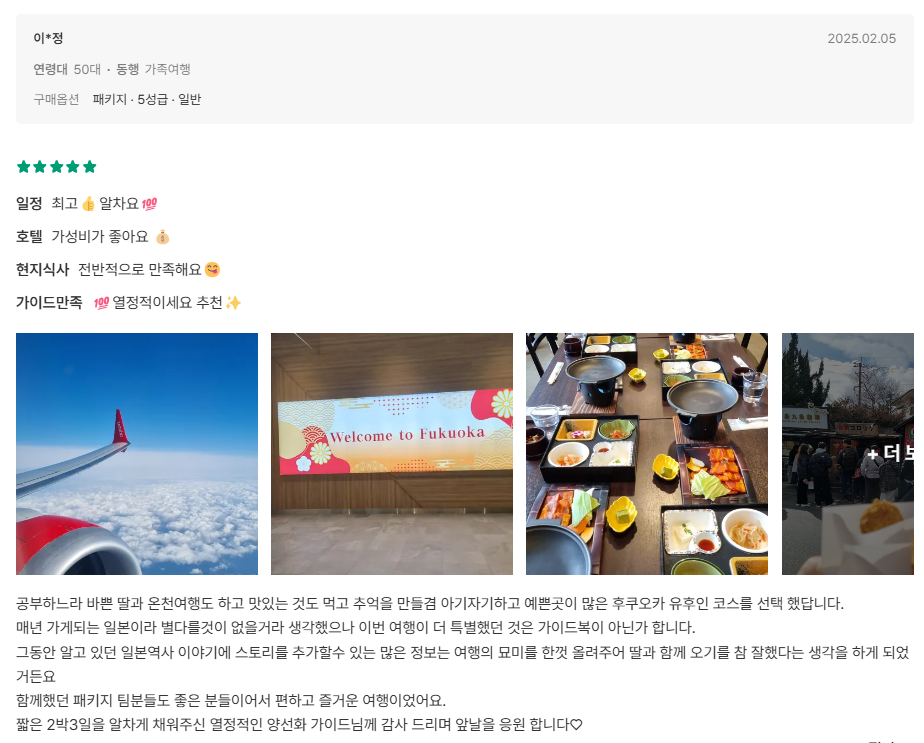Open the airplane wing photo
924x743 pixels.
(137, 454)
